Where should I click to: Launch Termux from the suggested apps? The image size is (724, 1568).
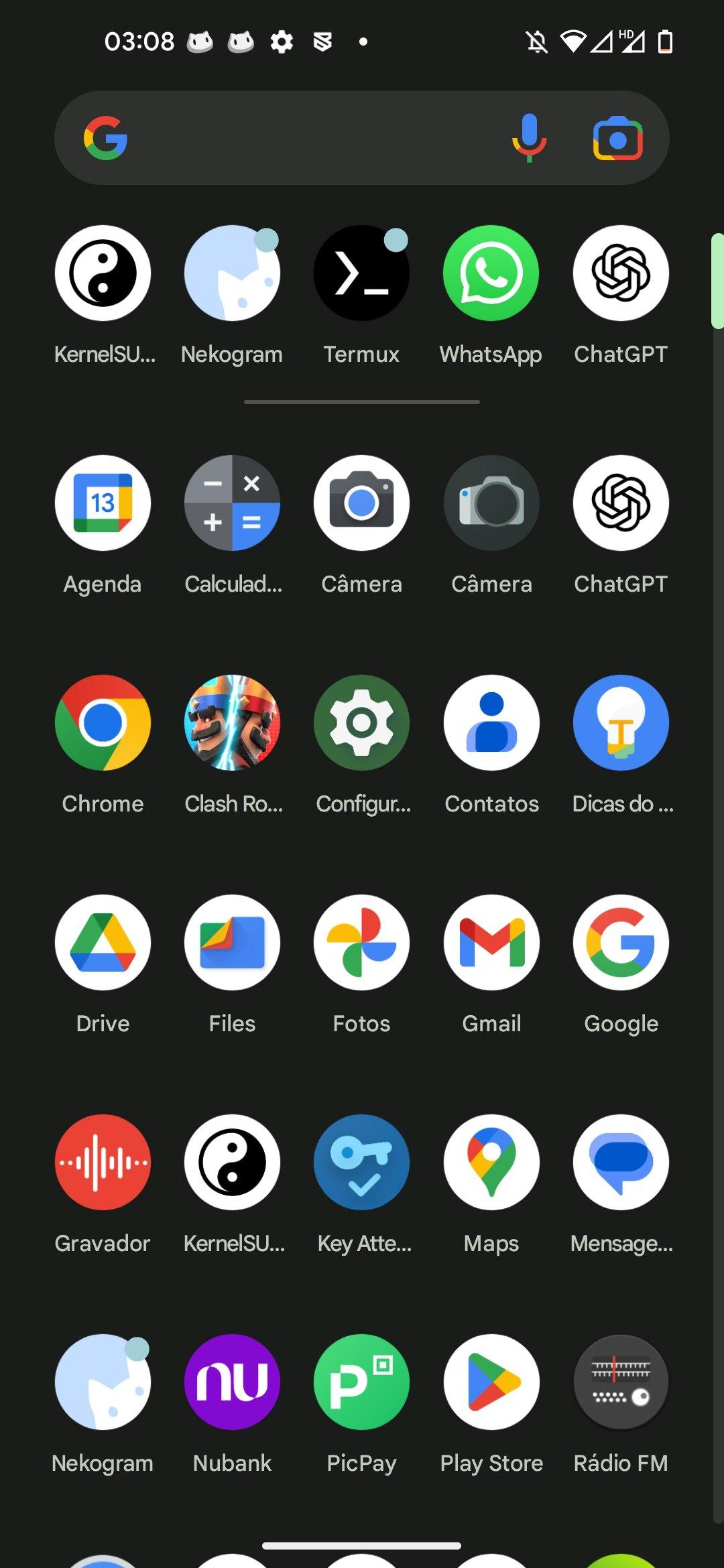click(x=361, y=273)
